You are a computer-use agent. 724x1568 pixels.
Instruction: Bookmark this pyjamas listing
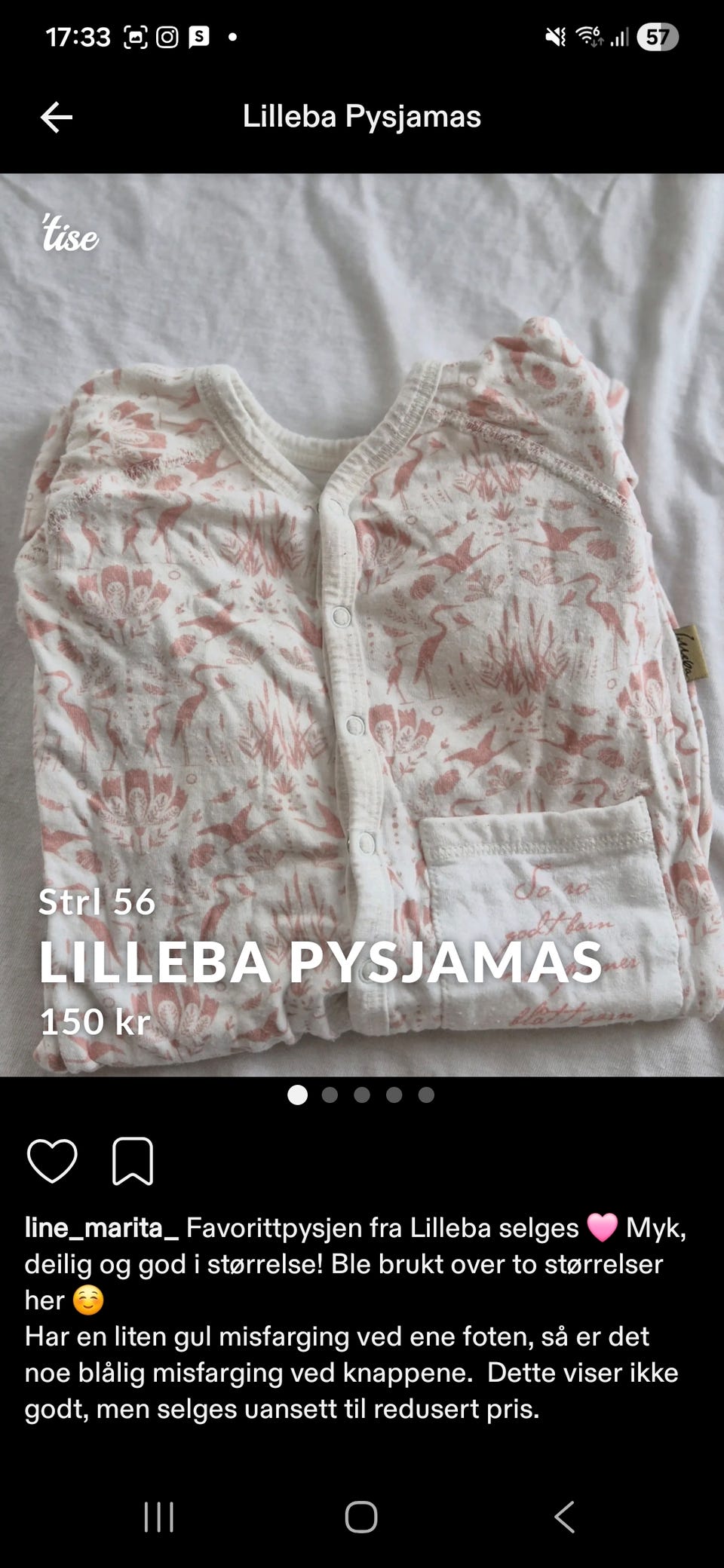click(133, 1161)
